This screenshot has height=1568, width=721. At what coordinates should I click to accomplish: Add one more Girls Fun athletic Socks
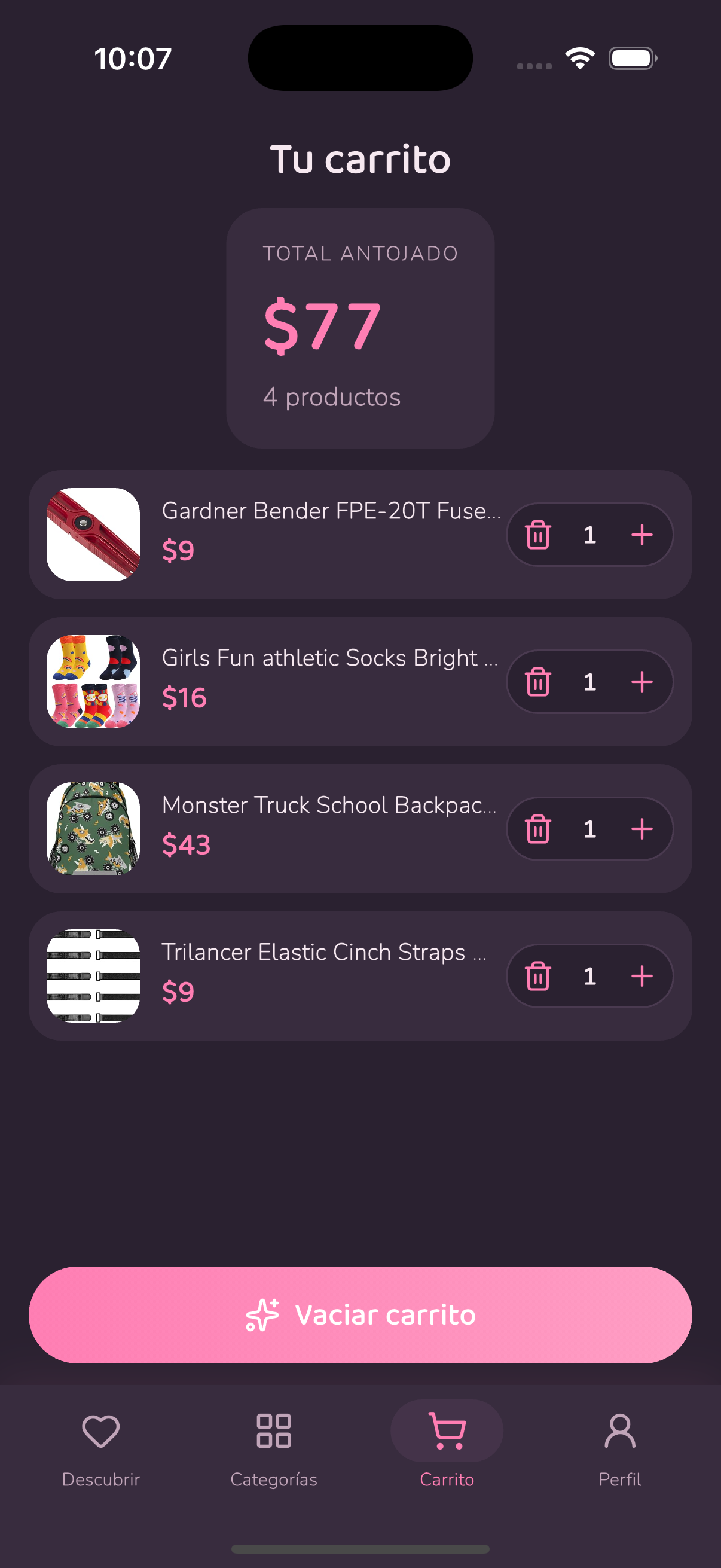pyautogui.click(x=642, y=682)
